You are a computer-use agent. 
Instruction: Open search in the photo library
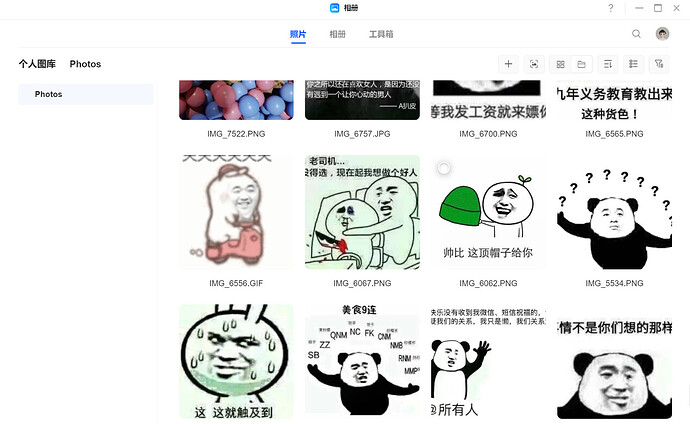pos(636,34)
